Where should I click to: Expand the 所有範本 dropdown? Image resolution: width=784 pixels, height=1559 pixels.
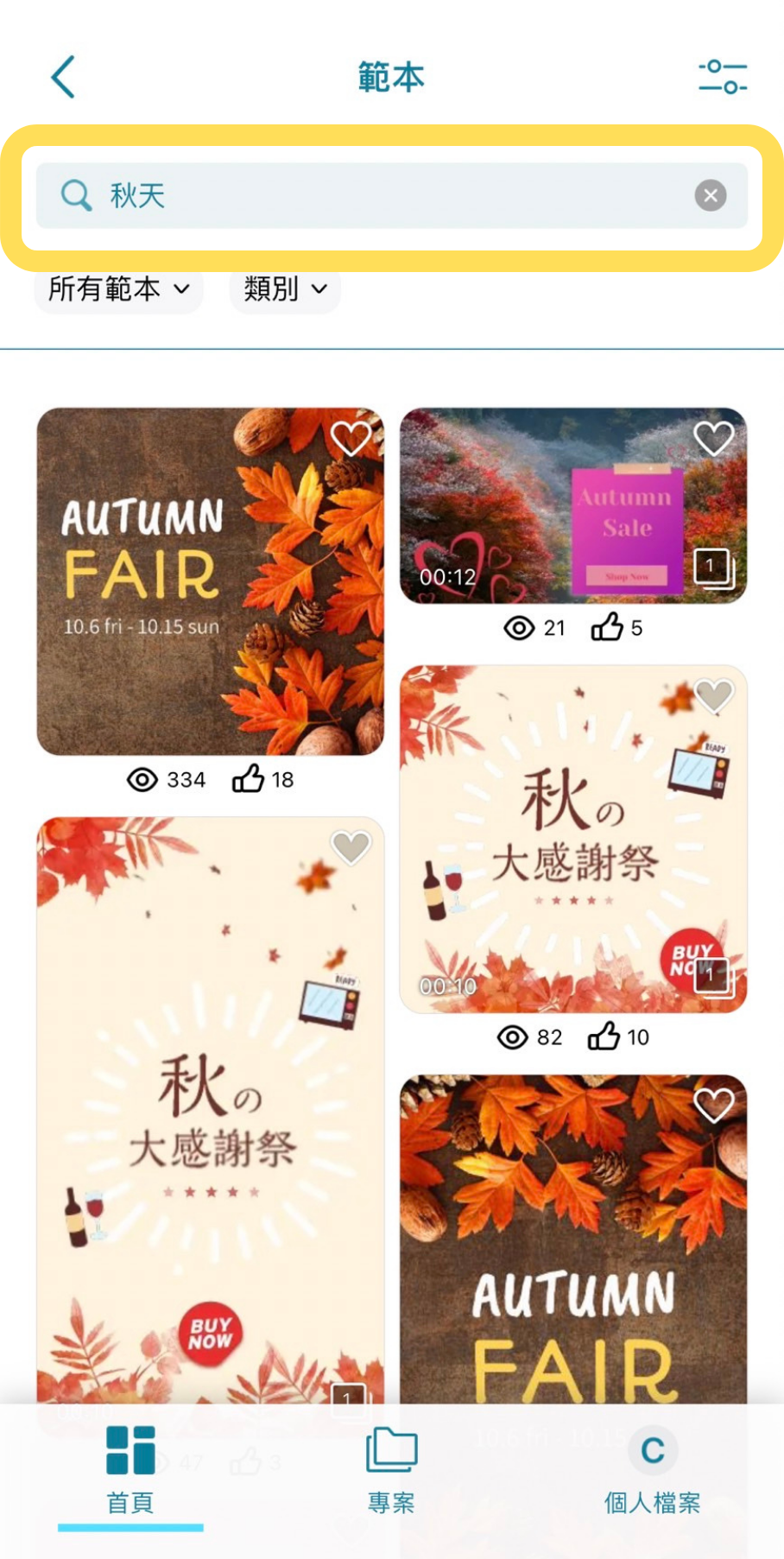click(118, 289)
